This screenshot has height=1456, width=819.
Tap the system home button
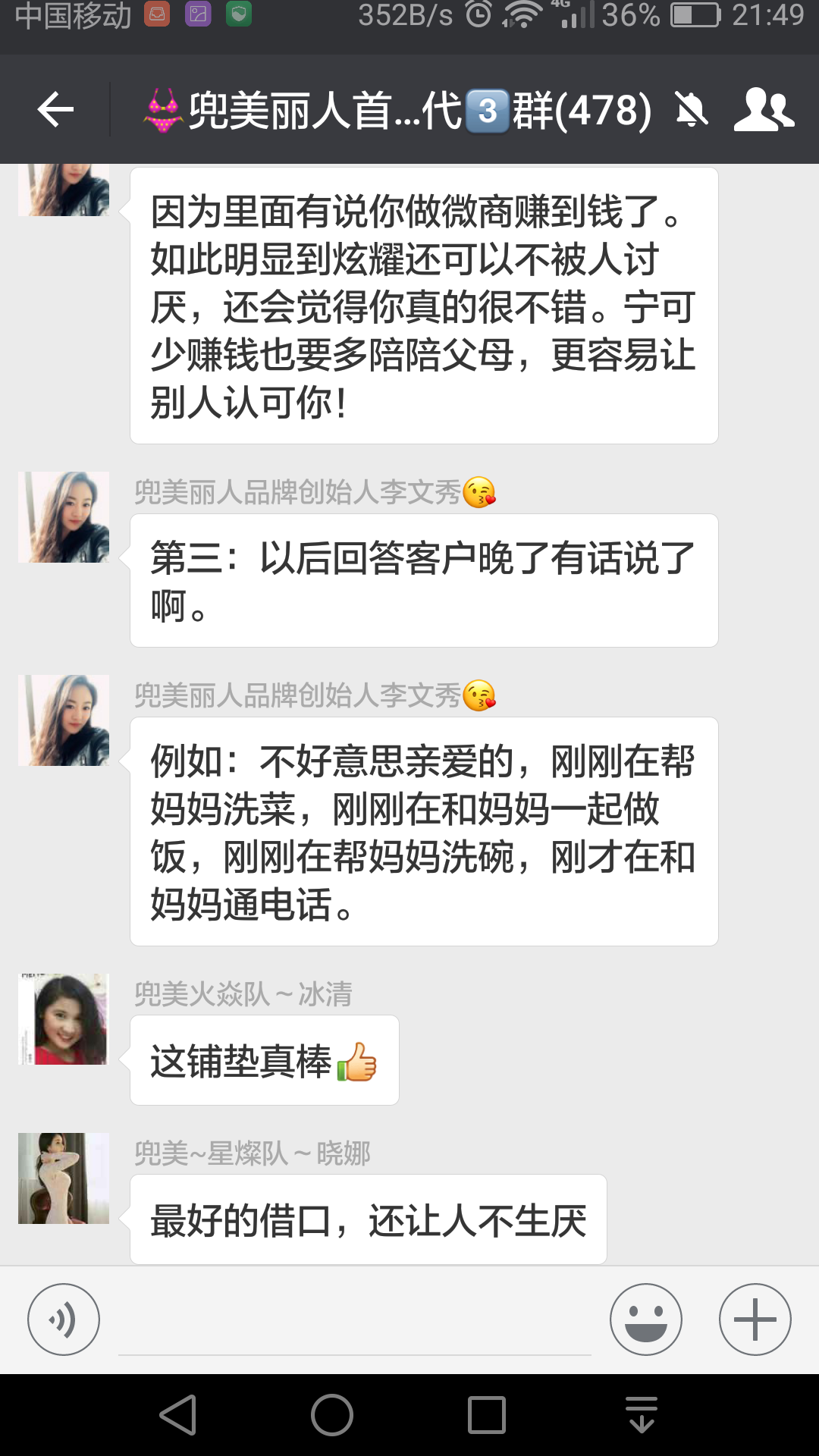tap(332, 1415)
